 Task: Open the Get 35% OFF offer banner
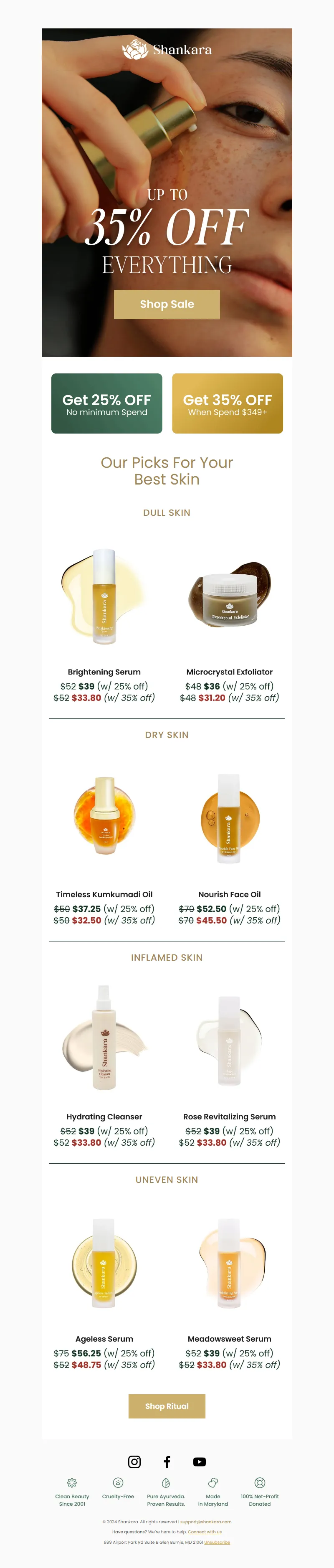click(x=227, y=403)
